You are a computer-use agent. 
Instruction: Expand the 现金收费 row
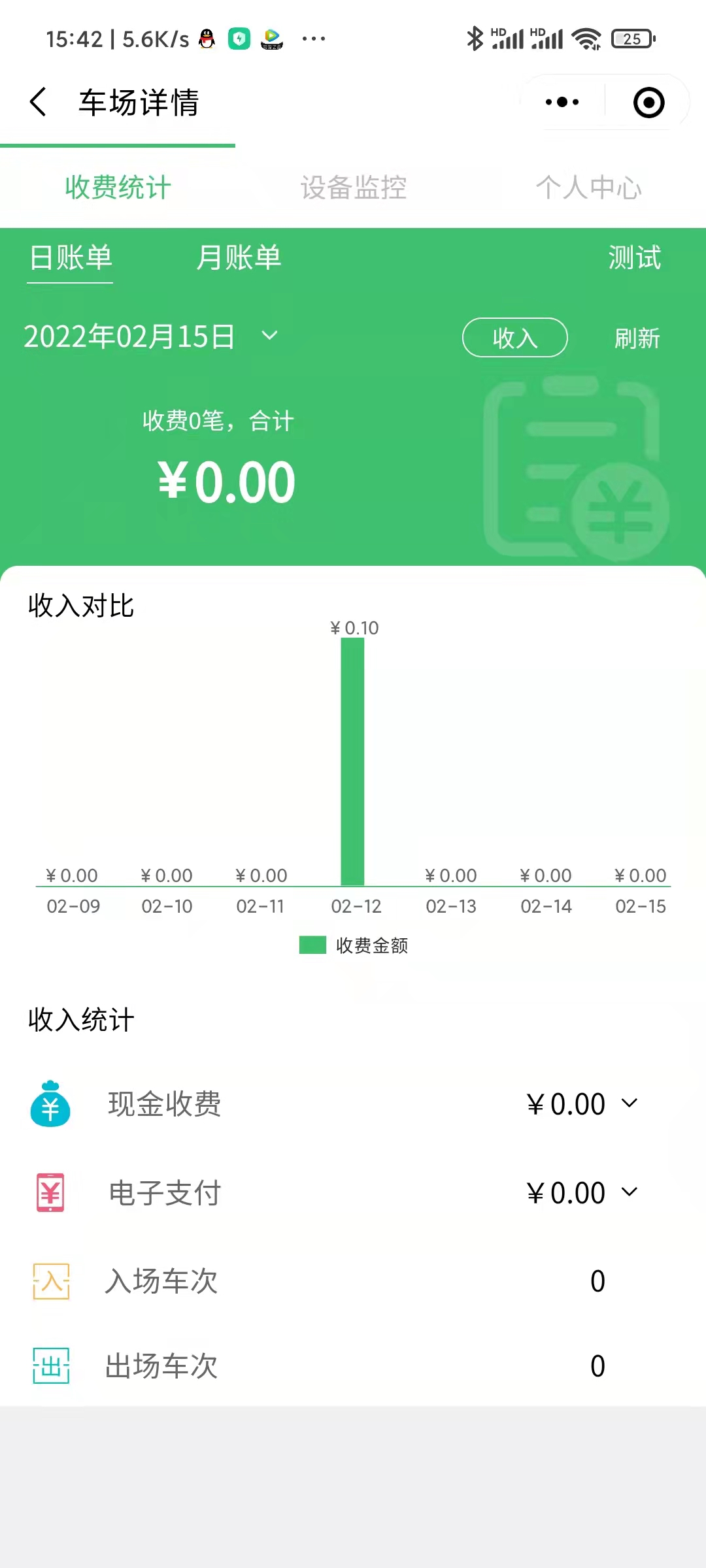(x=353, y=1104)
